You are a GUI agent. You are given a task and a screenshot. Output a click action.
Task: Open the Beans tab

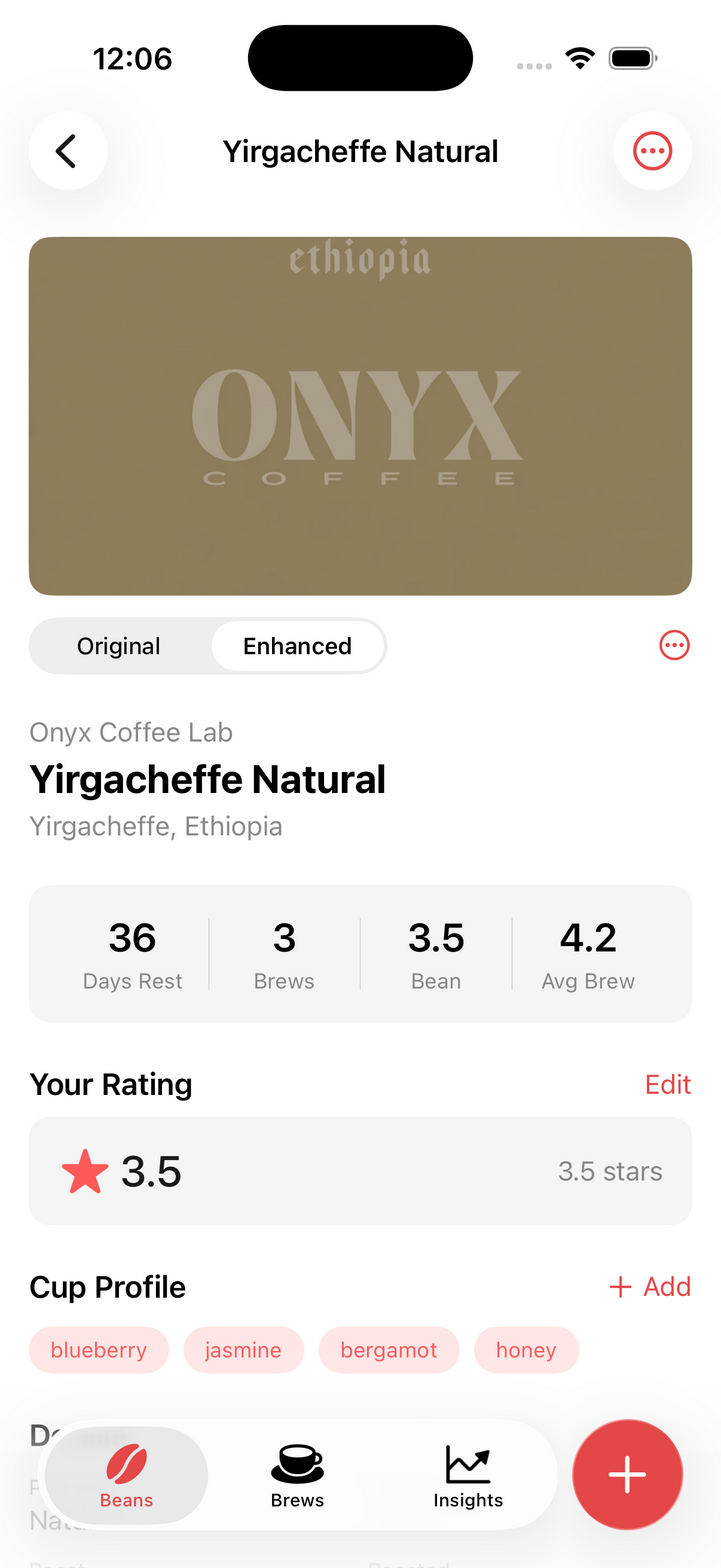(x=127, y=1475)
